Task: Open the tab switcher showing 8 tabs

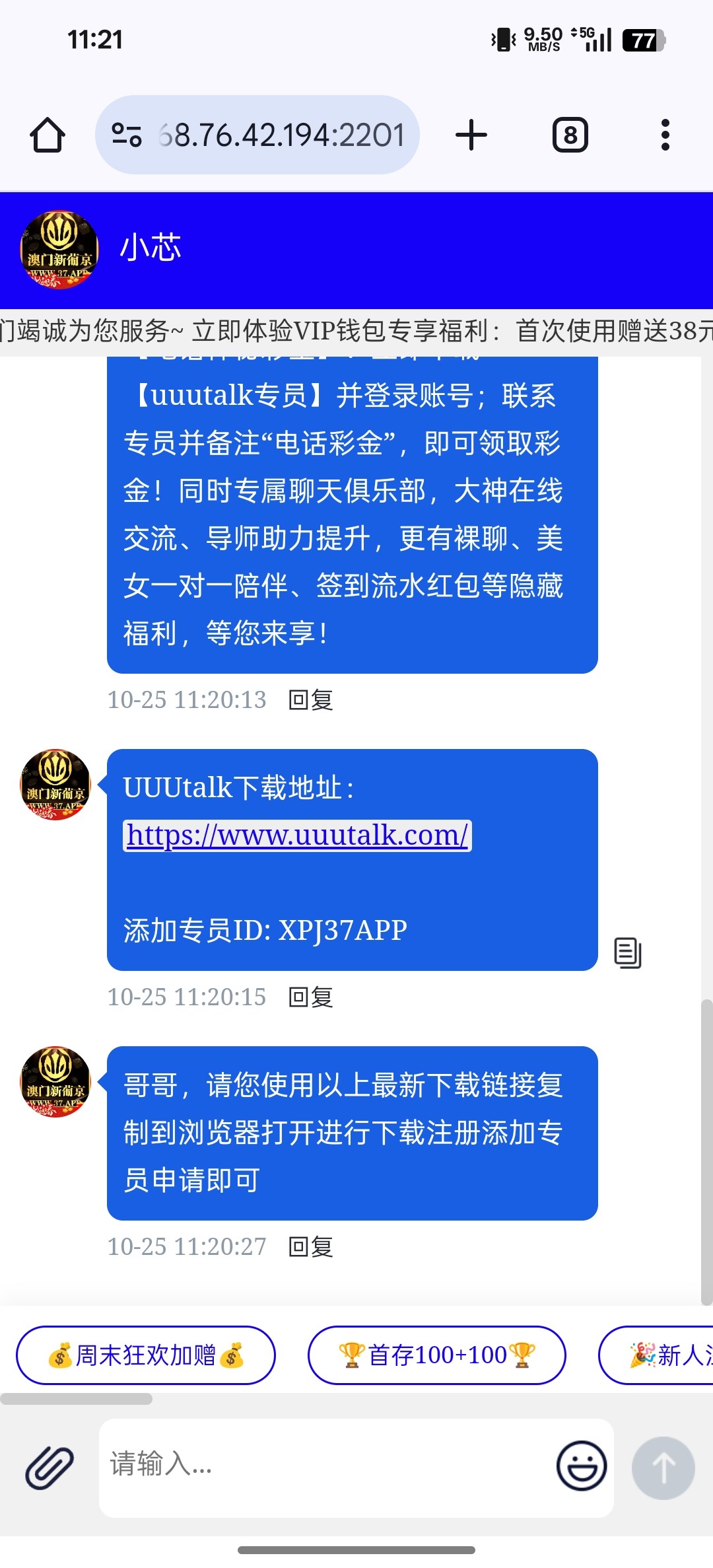Action: pyautogui.click(x=570, y=135)
